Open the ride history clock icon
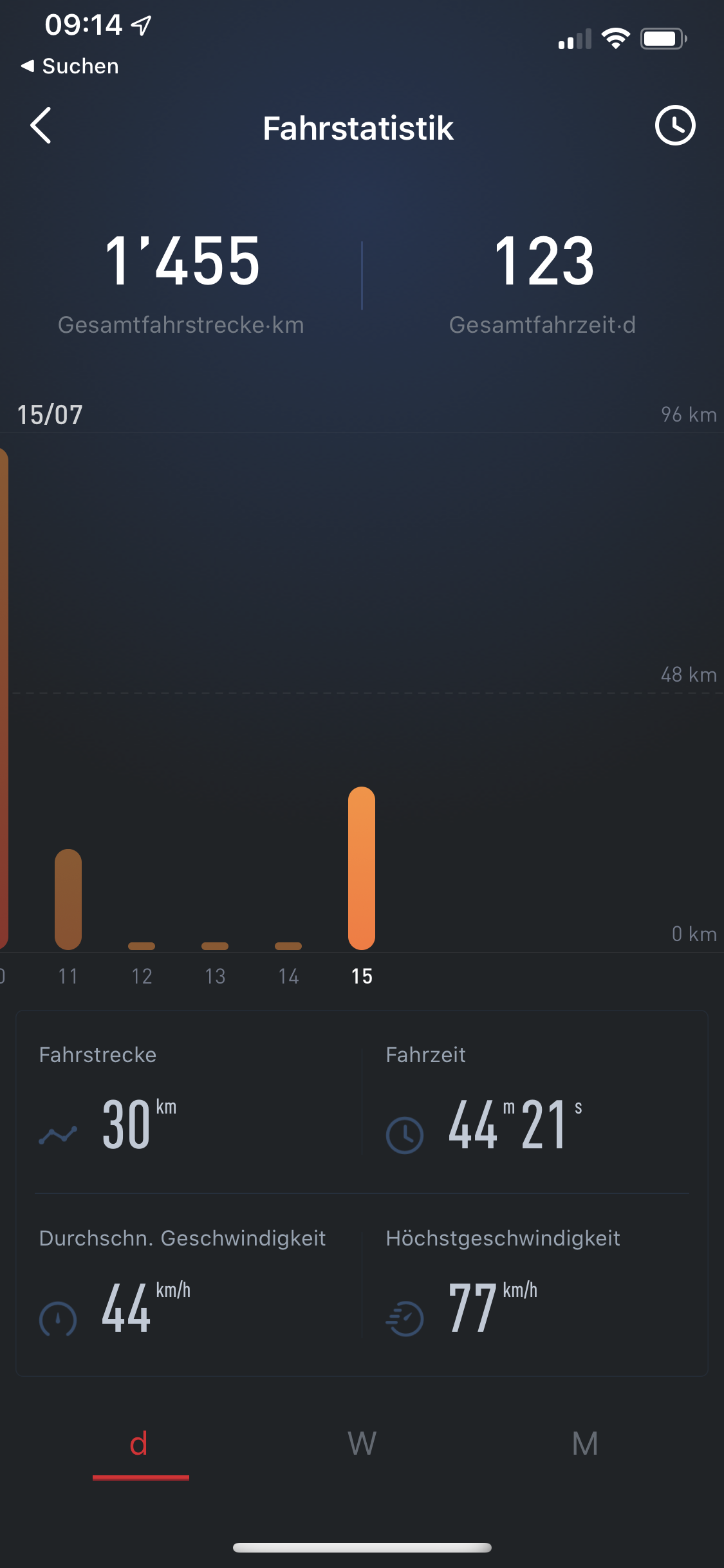 tap(674, 126)
